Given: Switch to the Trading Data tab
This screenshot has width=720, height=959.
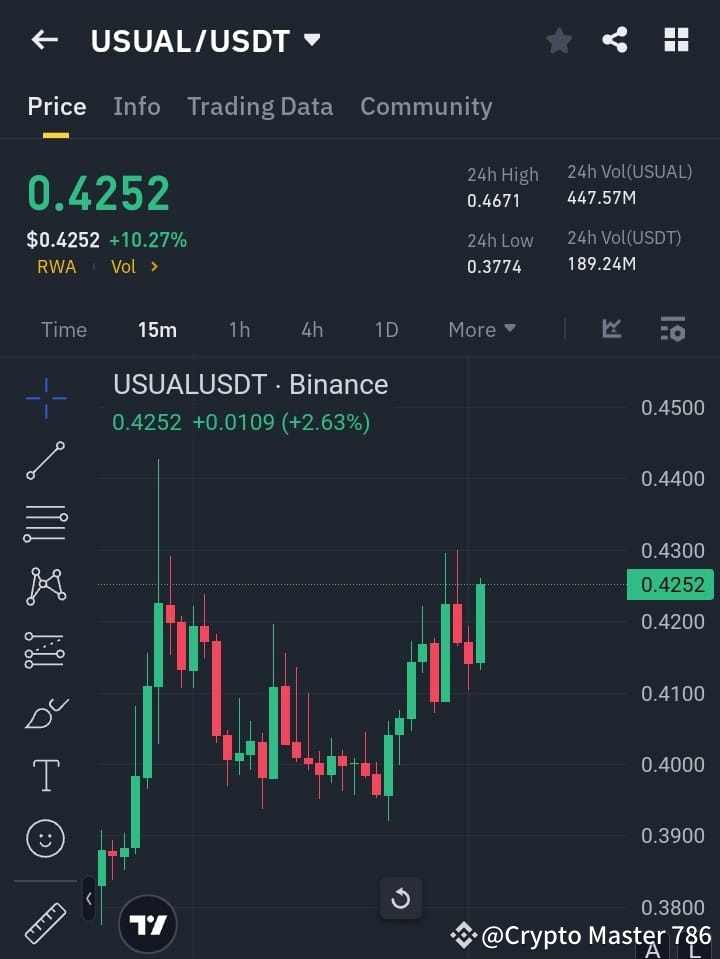Looking at the screenshot, I should (260, 107).
